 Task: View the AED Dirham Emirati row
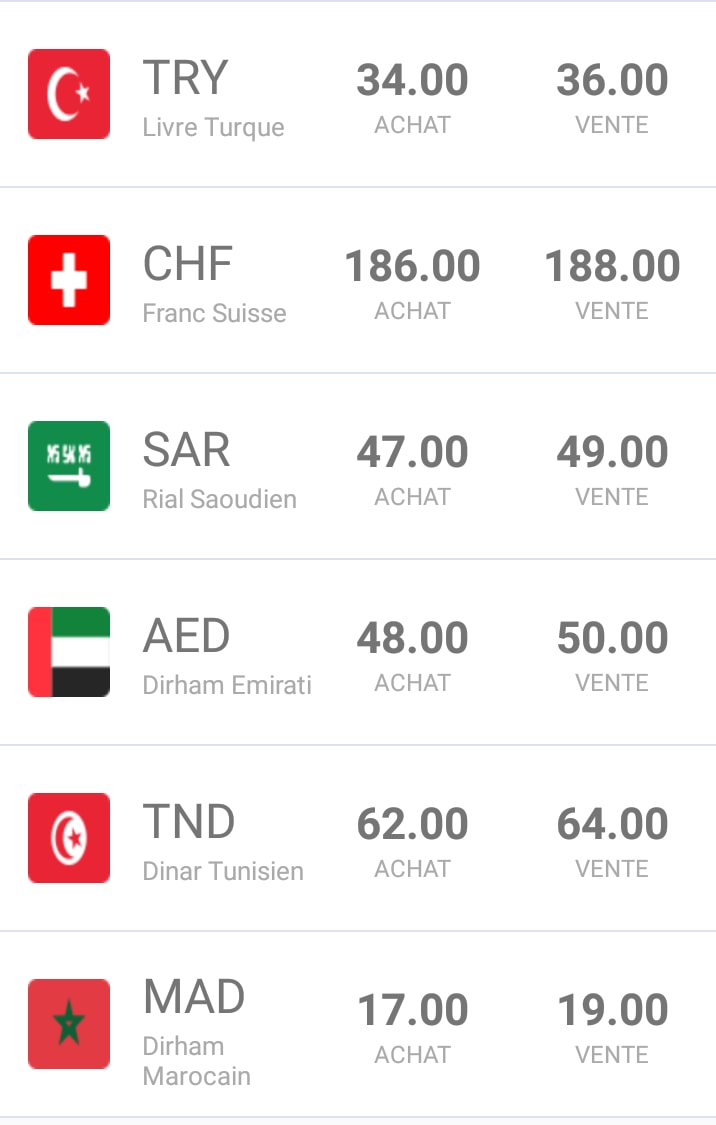[x=358, y=651]
